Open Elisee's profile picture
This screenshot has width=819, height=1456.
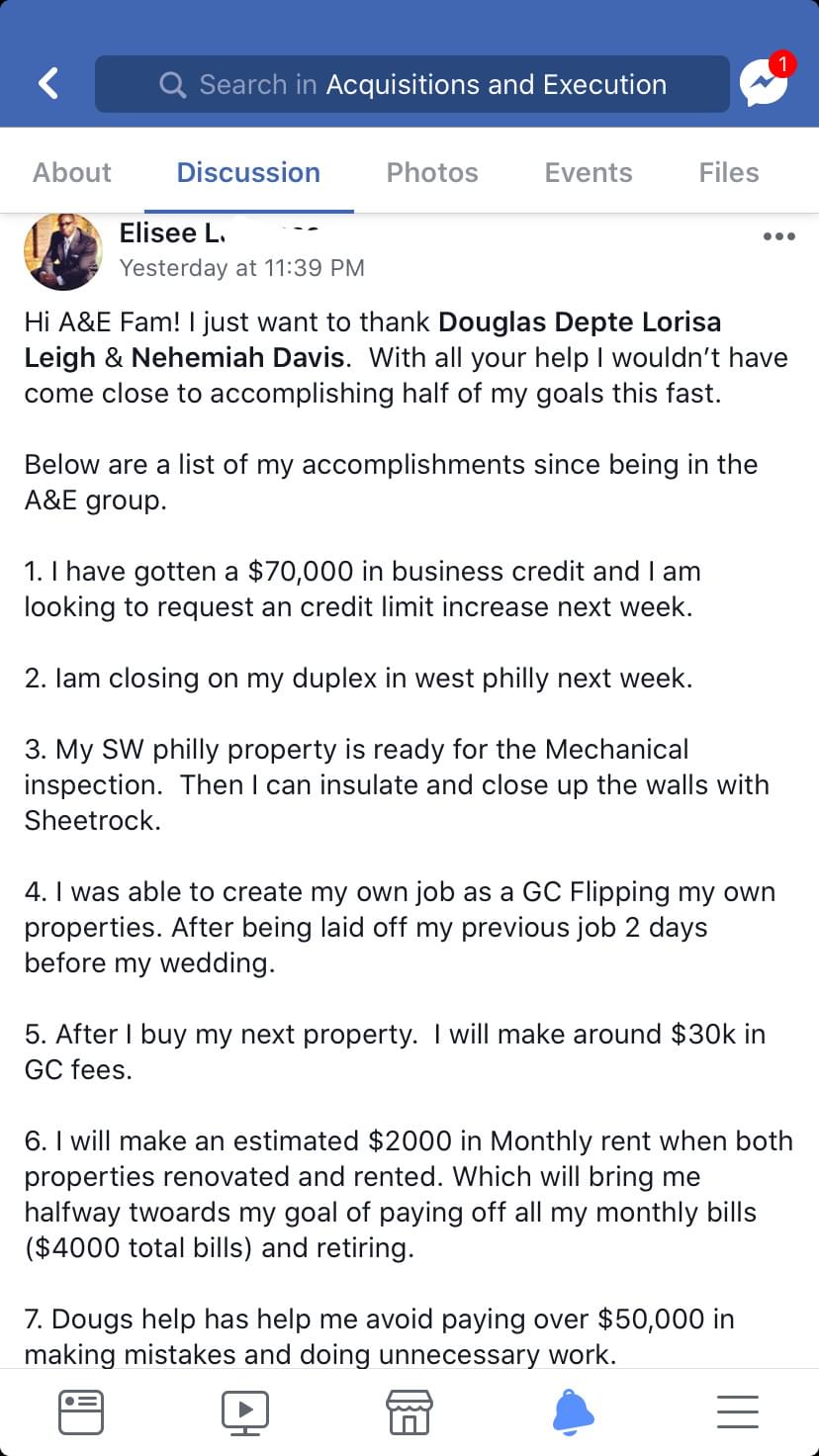point(63,250)
